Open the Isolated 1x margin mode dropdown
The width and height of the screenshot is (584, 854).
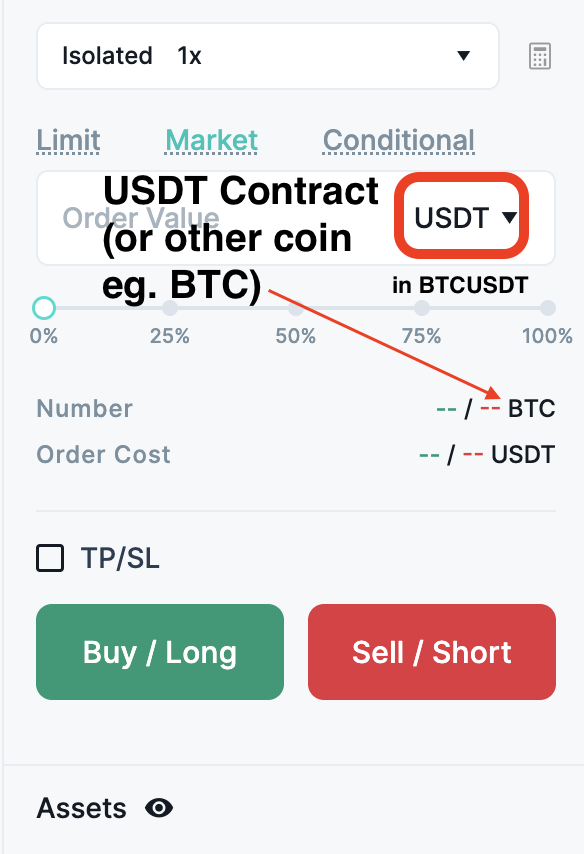pyautogui.click(x=267, y=56)
